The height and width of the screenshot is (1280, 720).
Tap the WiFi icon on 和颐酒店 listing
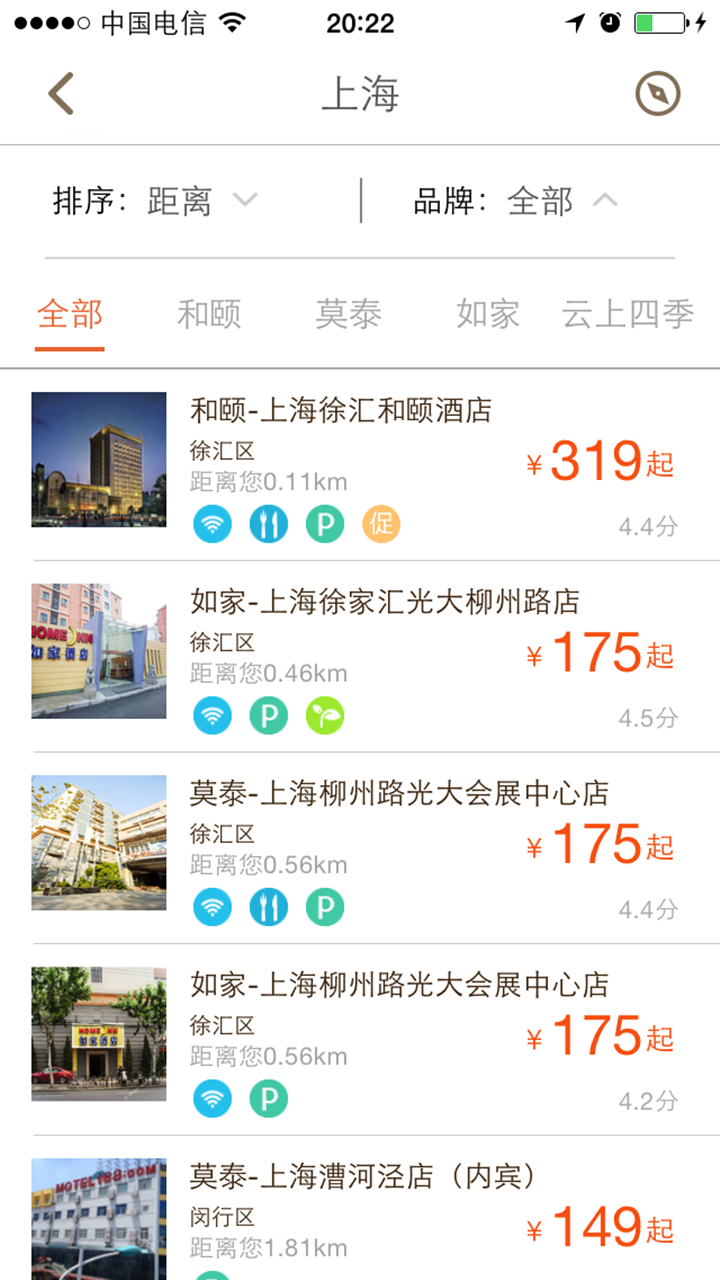[212, 524]
